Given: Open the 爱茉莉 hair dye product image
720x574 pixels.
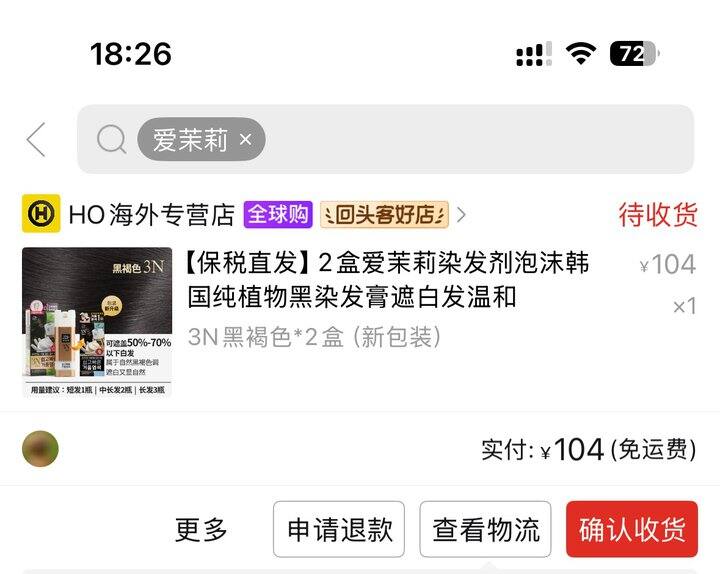Looking at the screenshot, I should coord(97,322).
